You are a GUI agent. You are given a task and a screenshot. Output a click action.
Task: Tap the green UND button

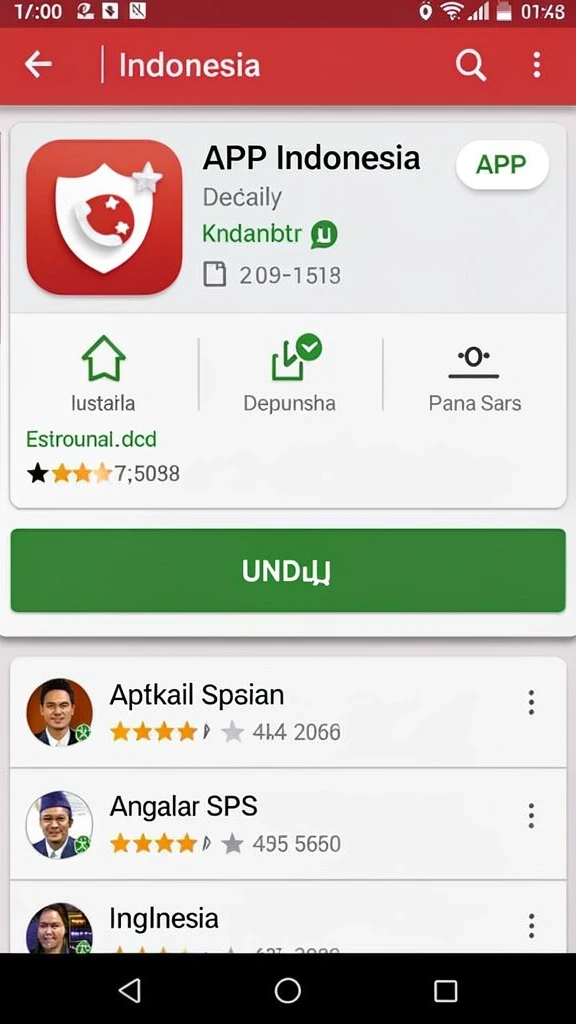tap(288, 571)
